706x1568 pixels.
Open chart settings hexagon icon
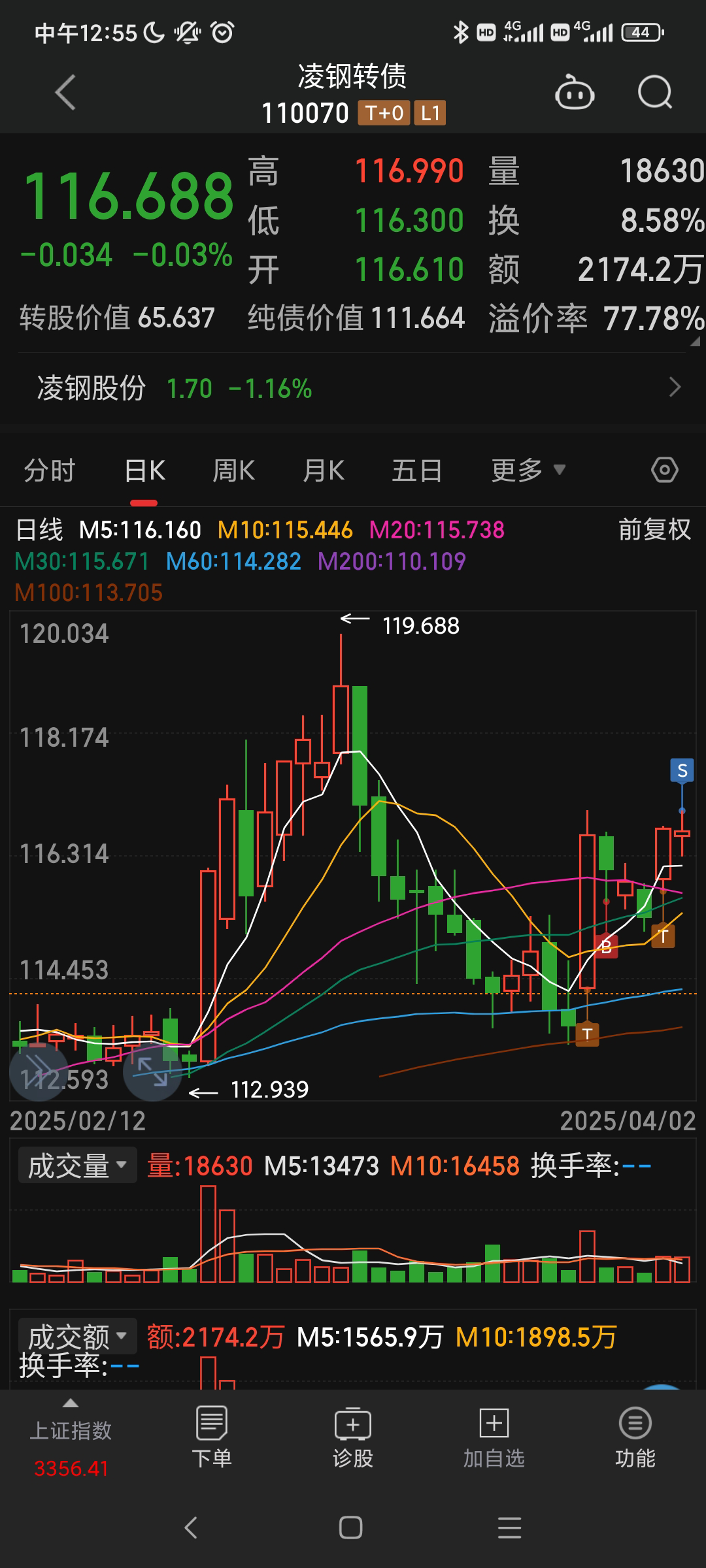(x=664, y=470)
